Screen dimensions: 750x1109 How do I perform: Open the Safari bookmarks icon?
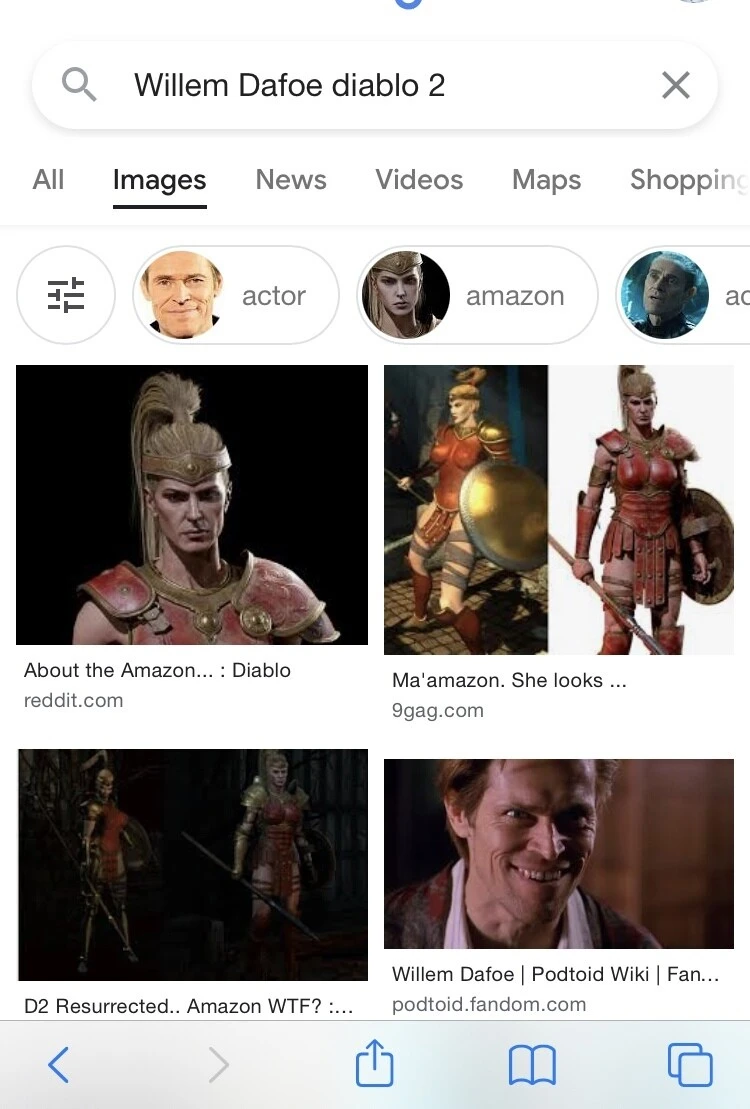(532, 1063)
